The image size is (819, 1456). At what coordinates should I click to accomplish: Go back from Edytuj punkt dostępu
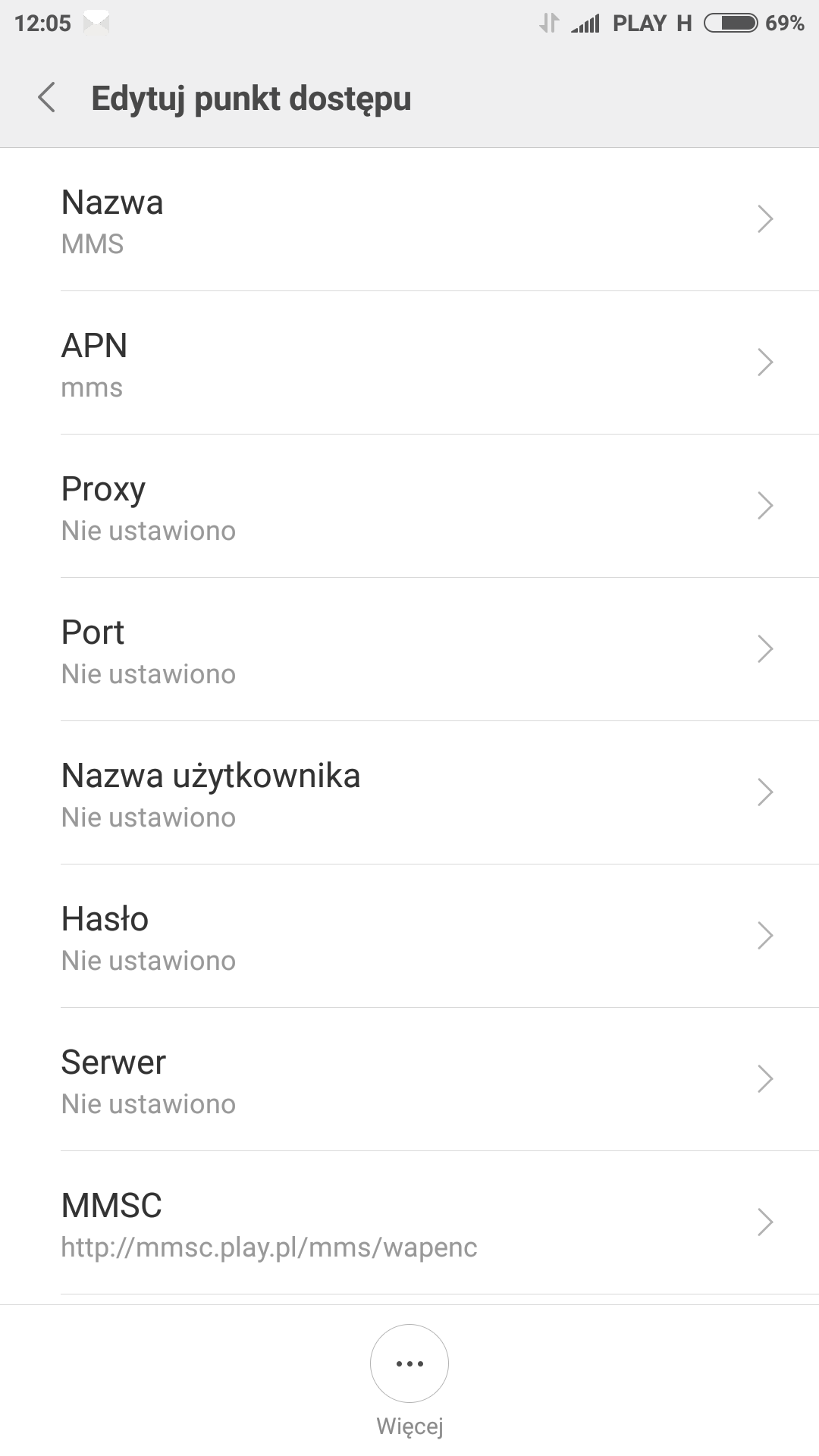coord(47,98)
